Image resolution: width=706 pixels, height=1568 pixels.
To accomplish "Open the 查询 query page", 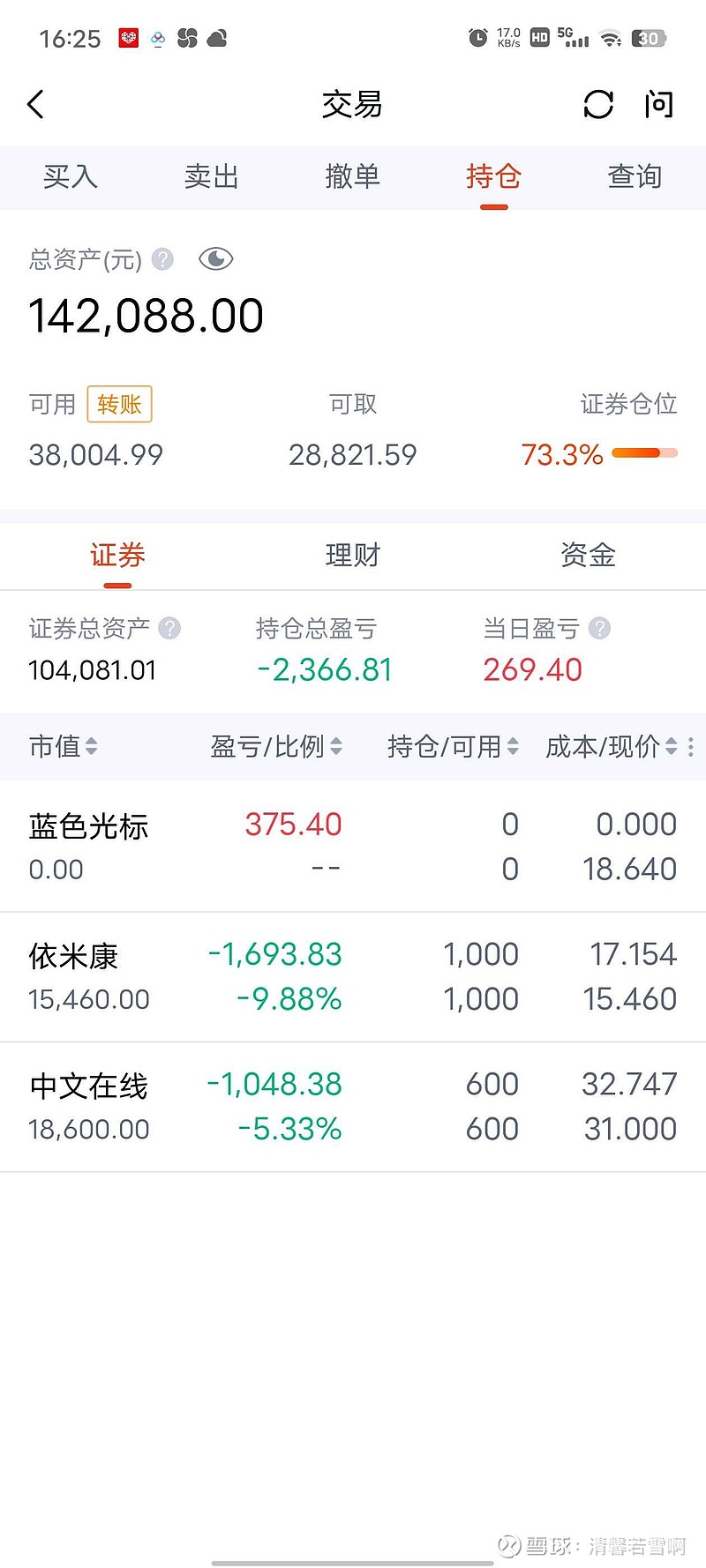I will 635,176.
